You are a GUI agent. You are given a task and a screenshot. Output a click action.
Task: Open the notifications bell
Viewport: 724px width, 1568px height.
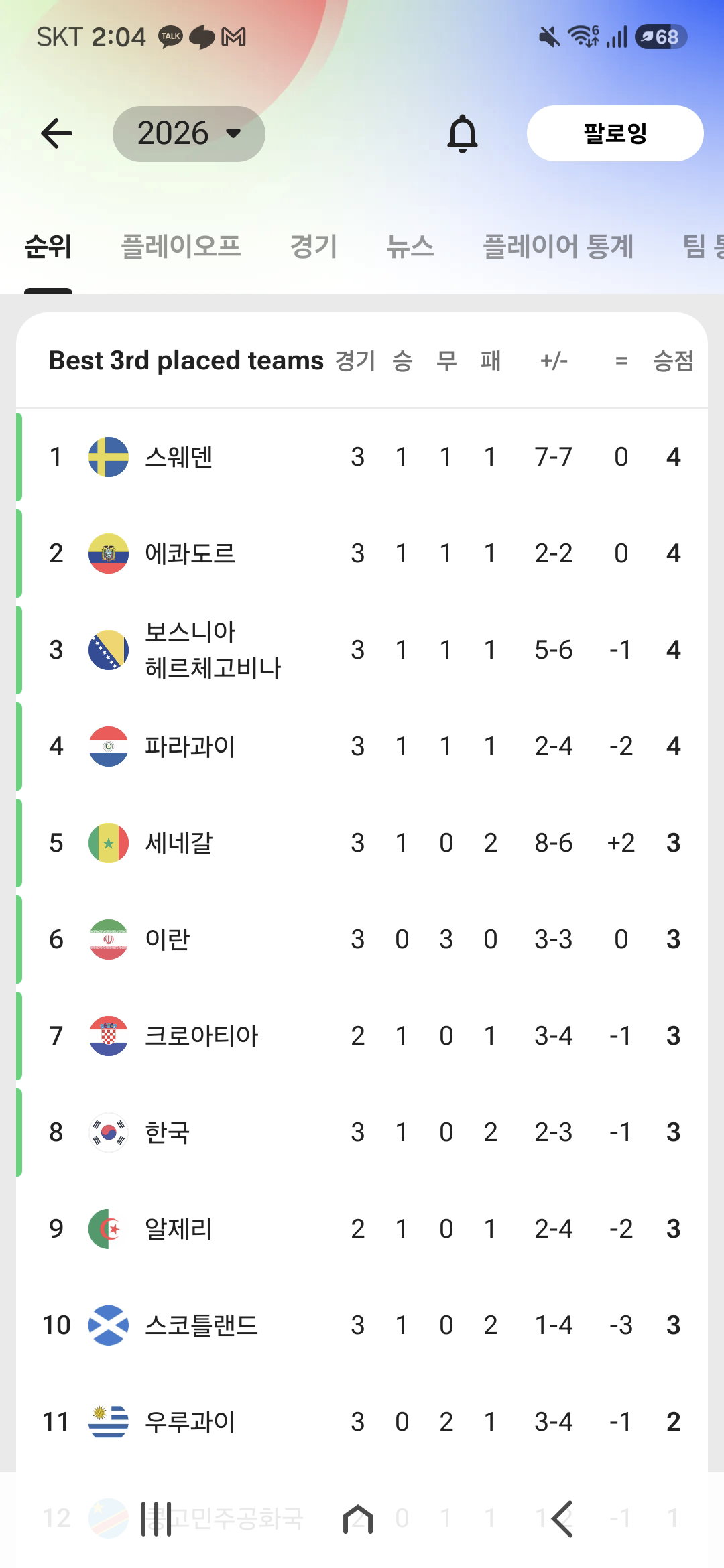point(462,133)
